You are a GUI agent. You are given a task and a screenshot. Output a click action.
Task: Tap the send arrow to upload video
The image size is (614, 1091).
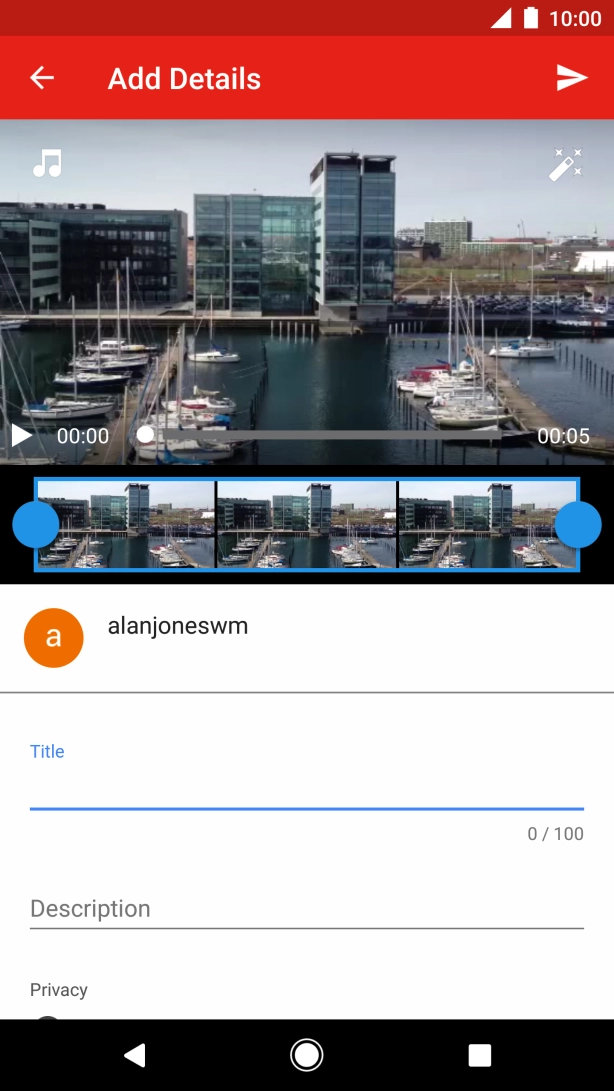[x=571, y=78]
